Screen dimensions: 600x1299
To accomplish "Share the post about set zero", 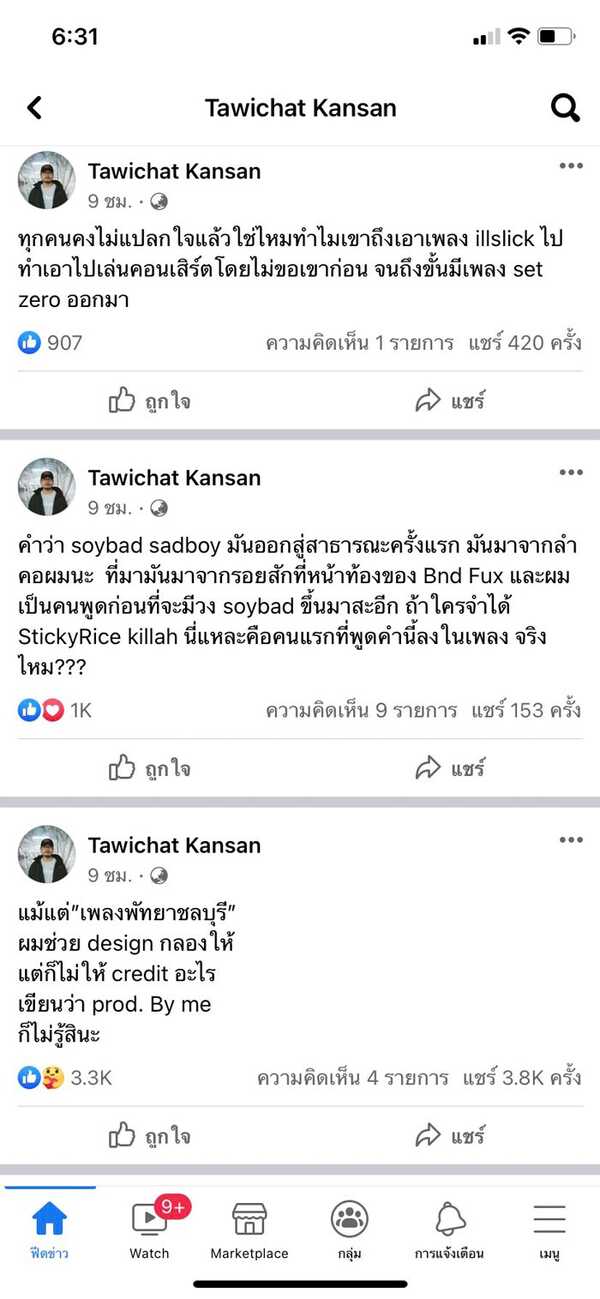I will (x=450, y=402).
